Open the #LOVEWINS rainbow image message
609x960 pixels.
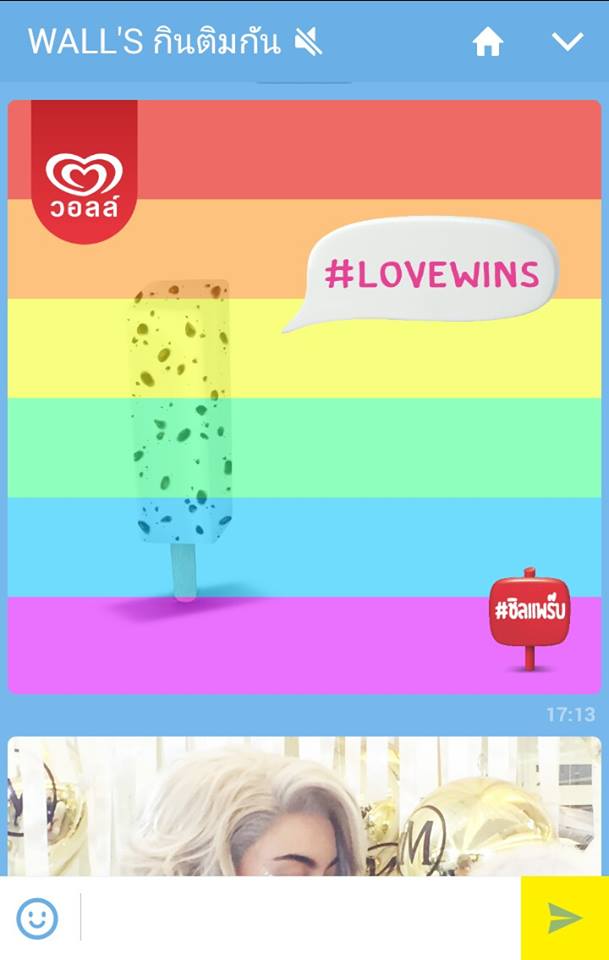[304, 396]
